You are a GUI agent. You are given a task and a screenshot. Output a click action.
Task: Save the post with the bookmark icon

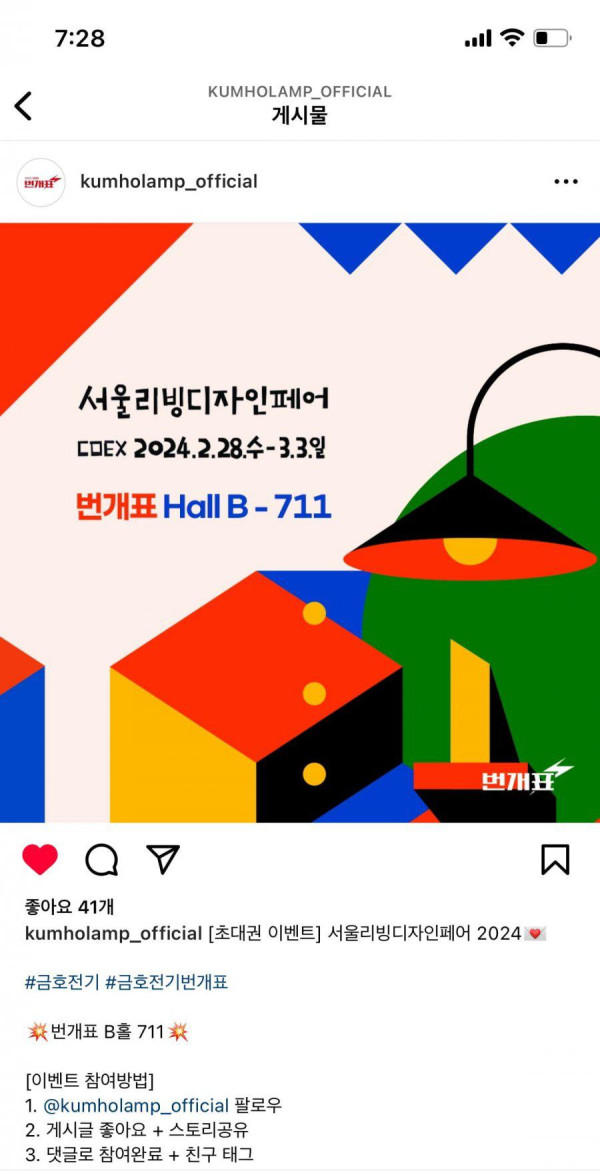point(555,859)
